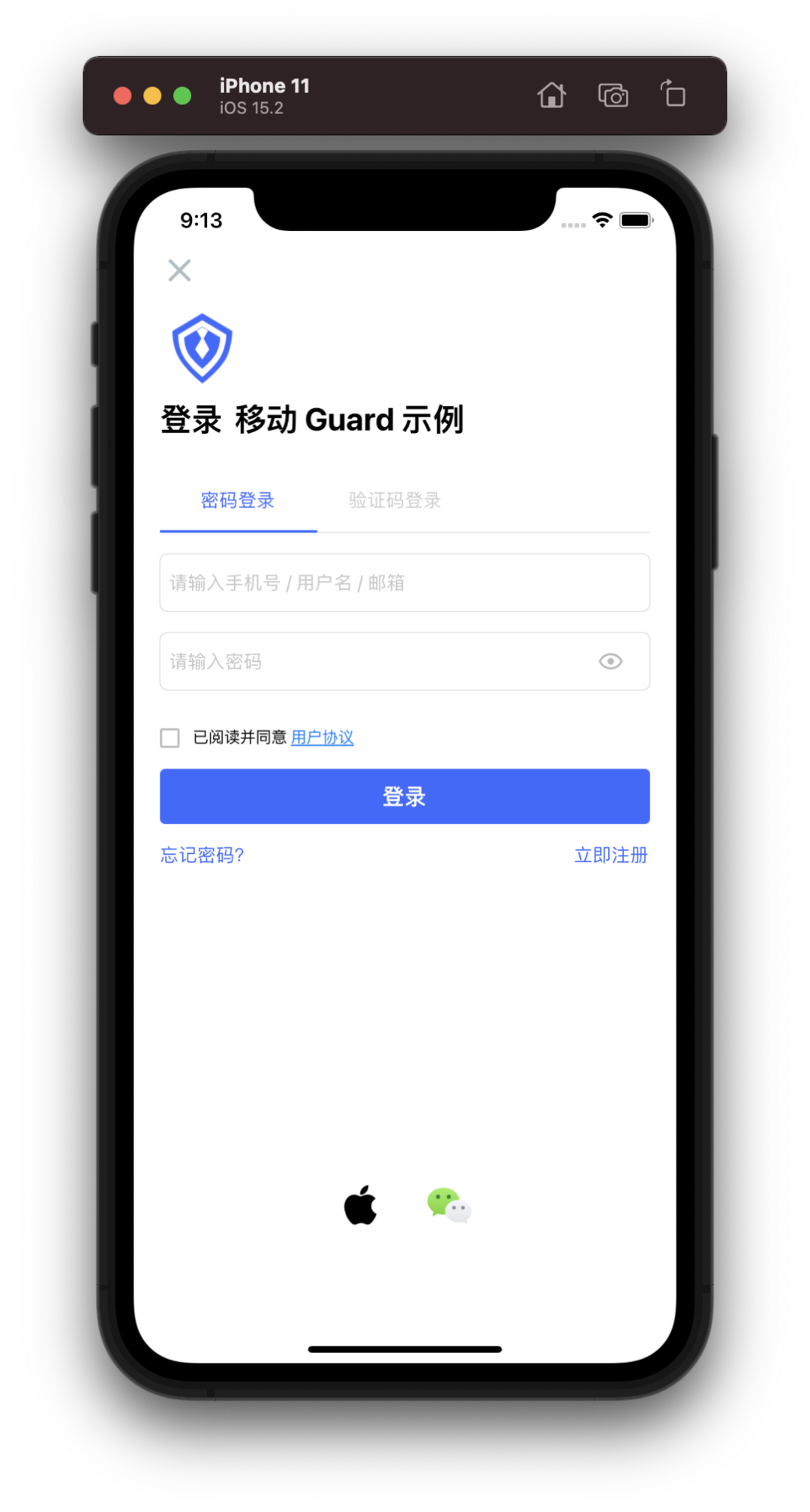The height and width of the screenshot is (1512, 810).
Task: Focus the phone/username/email input field
Action: [x=404, y=583]
